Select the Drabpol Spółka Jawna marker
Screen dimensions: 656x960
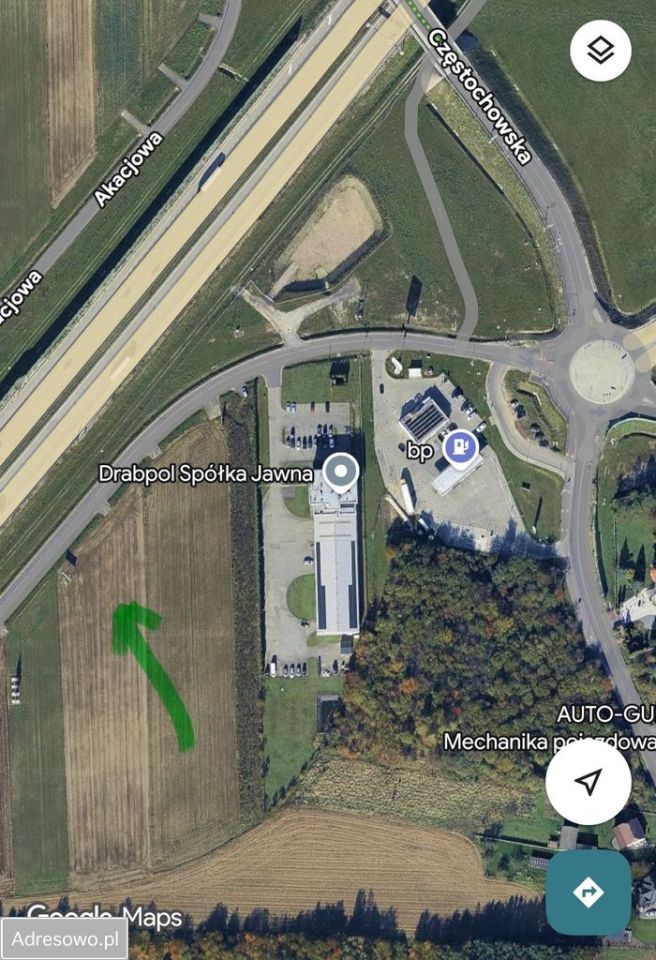341,472
